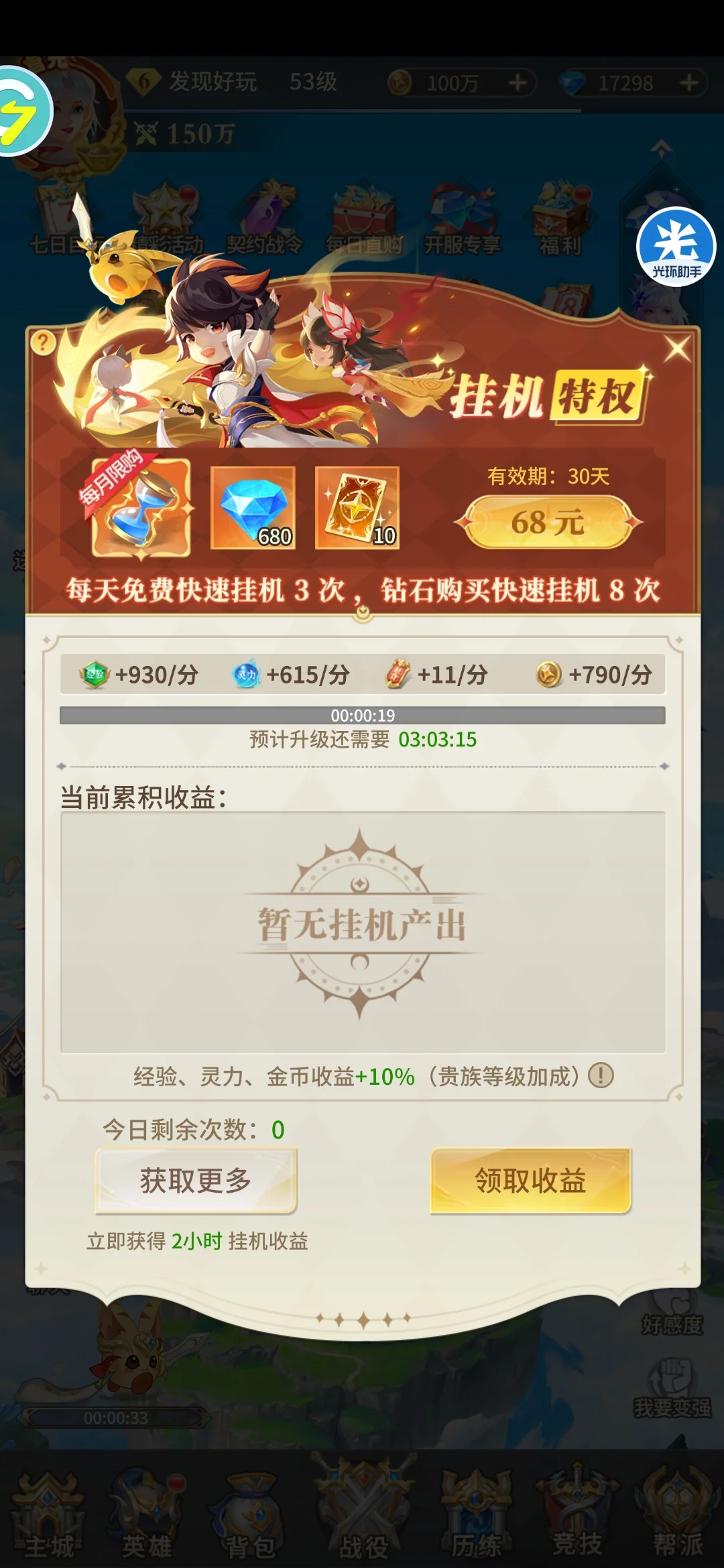Open the question mark help icon

click(43, 343)
